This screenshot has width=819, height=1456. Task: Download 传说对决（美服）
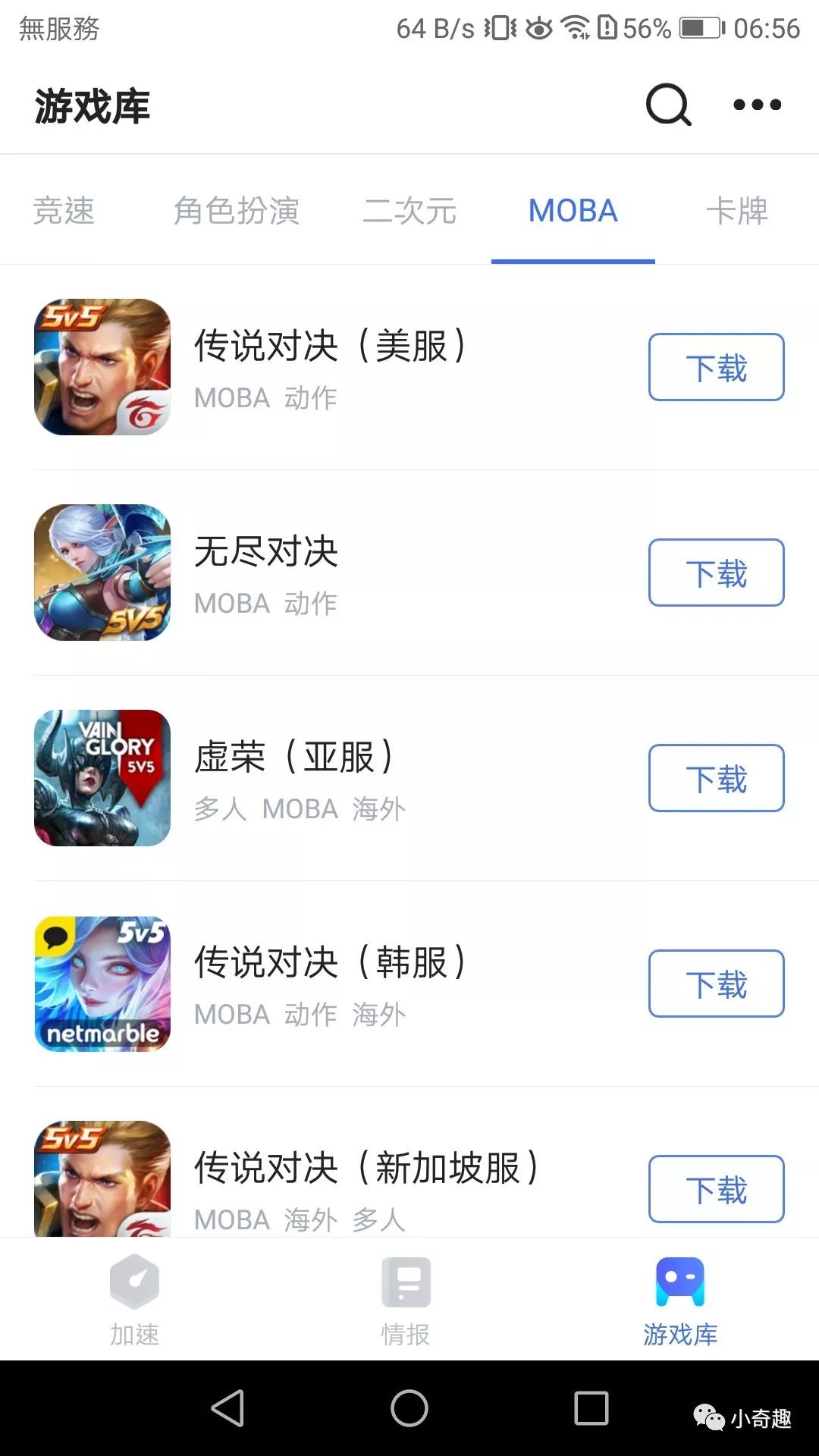click(716, 367)
